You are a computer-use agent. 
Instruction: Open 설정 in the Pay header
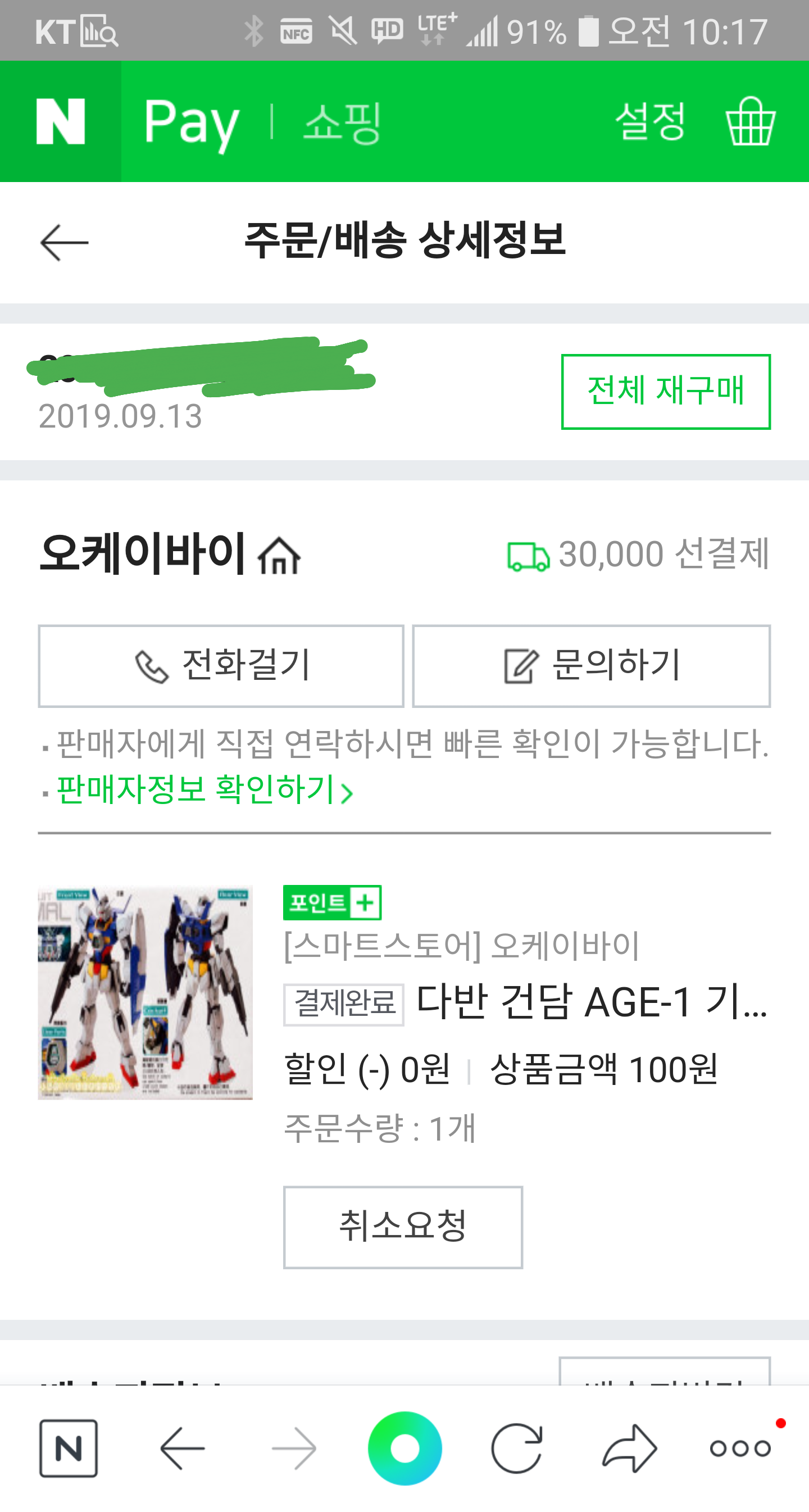(x=650, y=121)
